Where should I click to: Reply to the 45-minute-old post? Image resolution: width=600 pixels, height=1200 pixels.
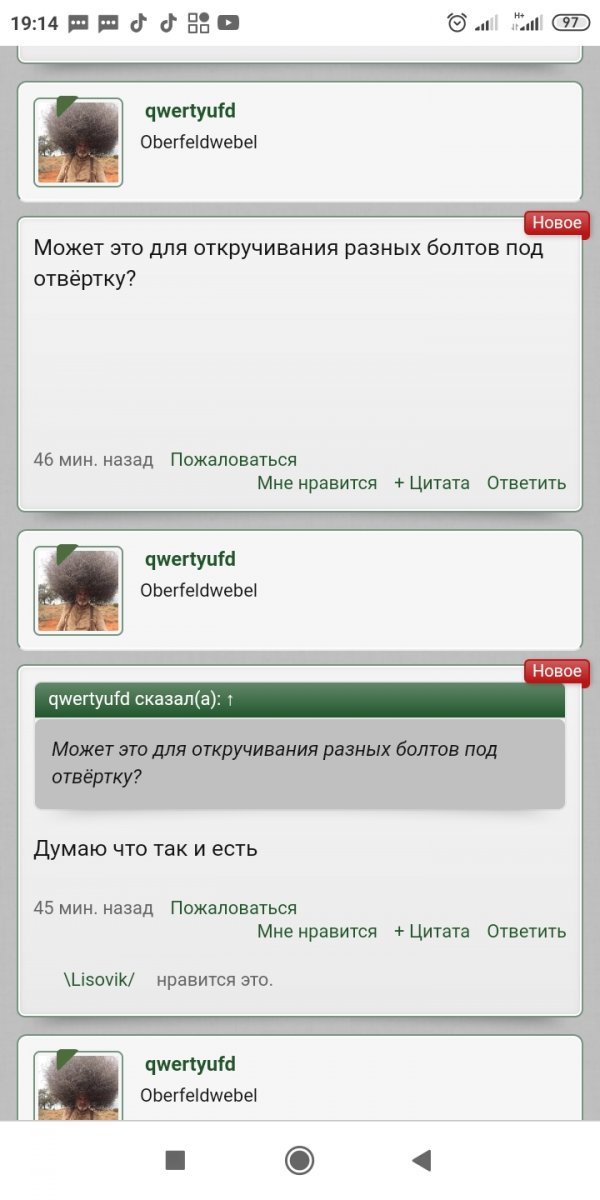click(x=526, y=931)
